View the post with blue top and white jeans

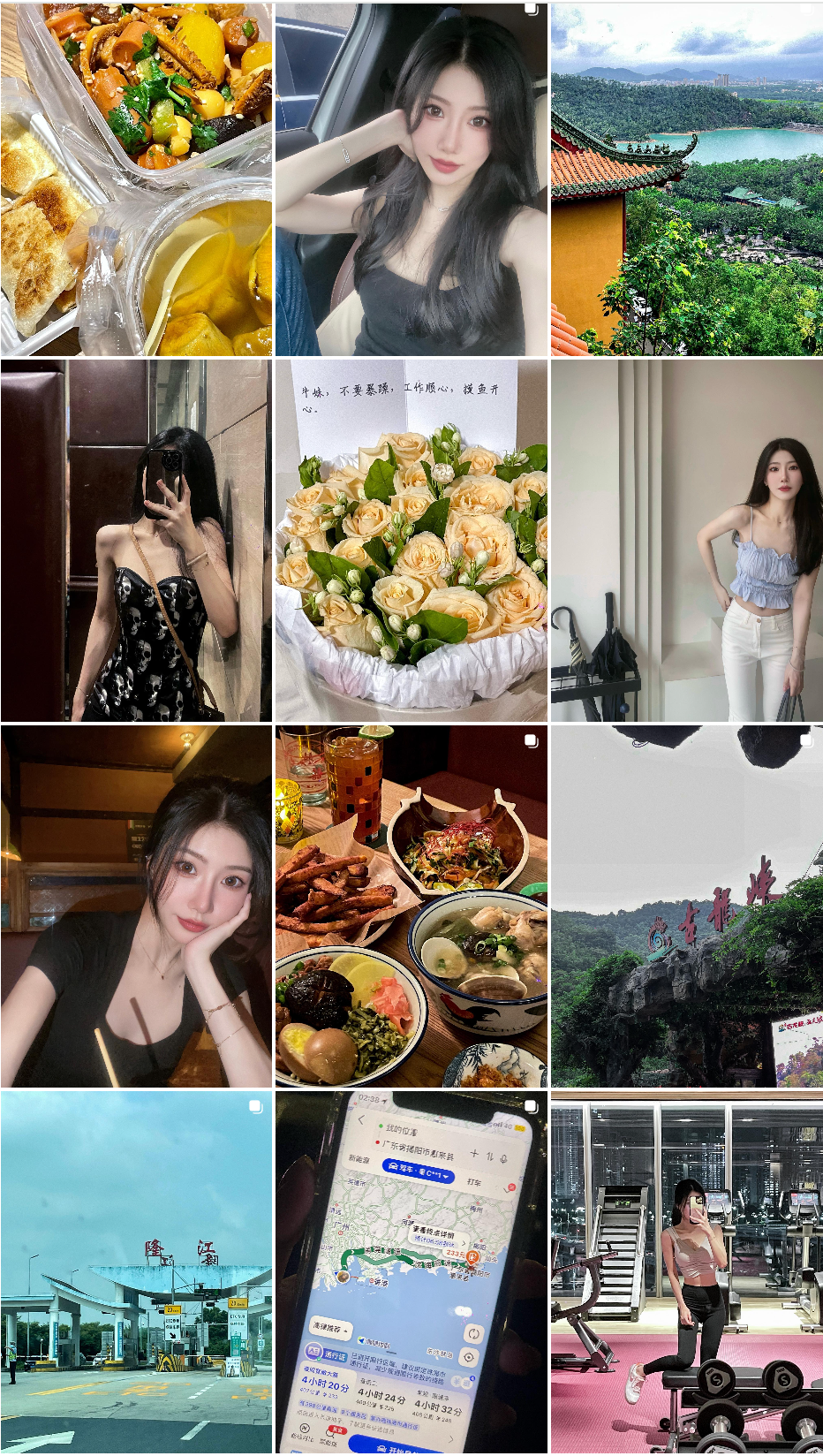(x=687, y=541)
